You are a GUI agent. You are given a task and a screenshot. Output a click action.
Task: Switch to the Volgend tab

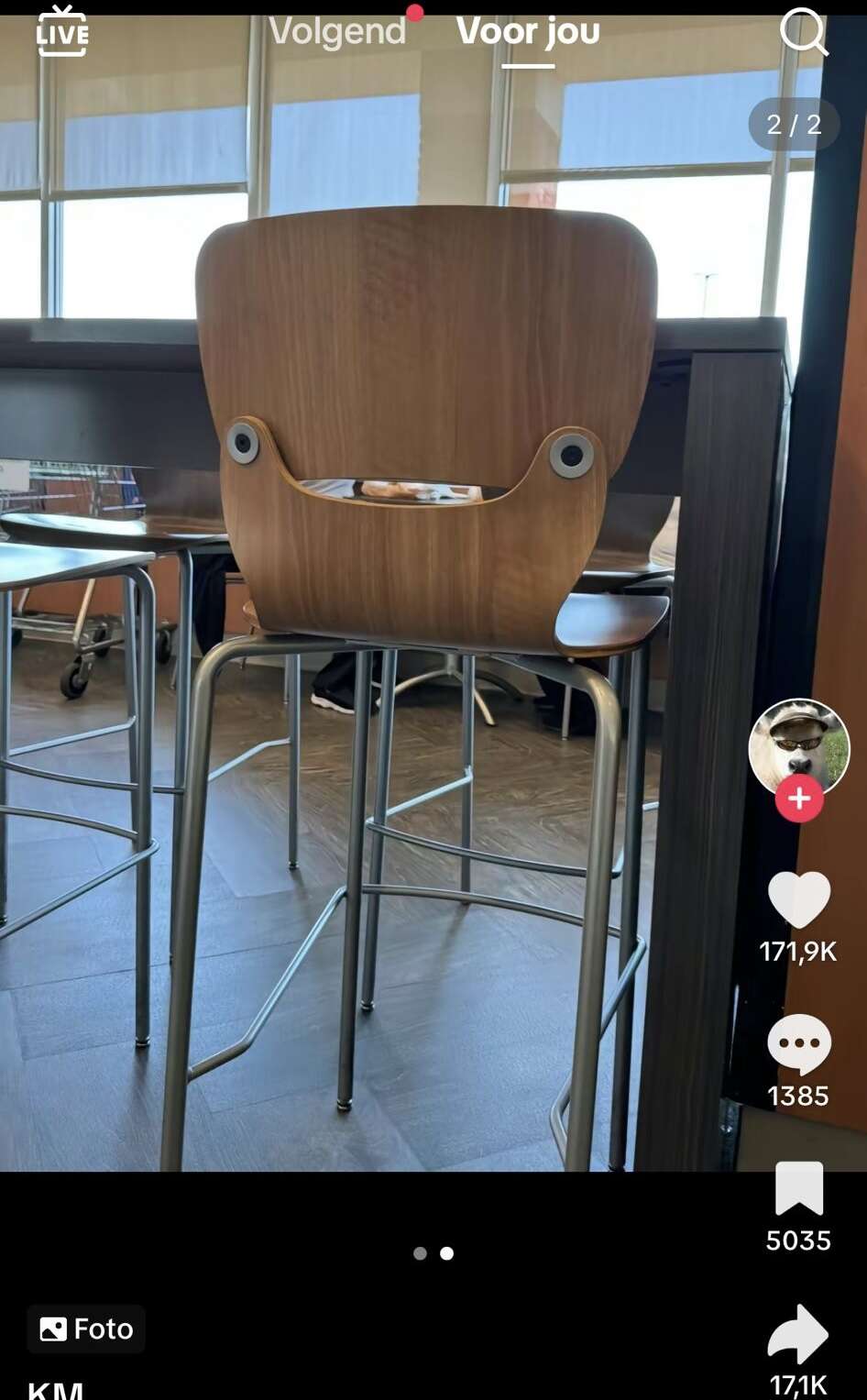pos(337,32)
